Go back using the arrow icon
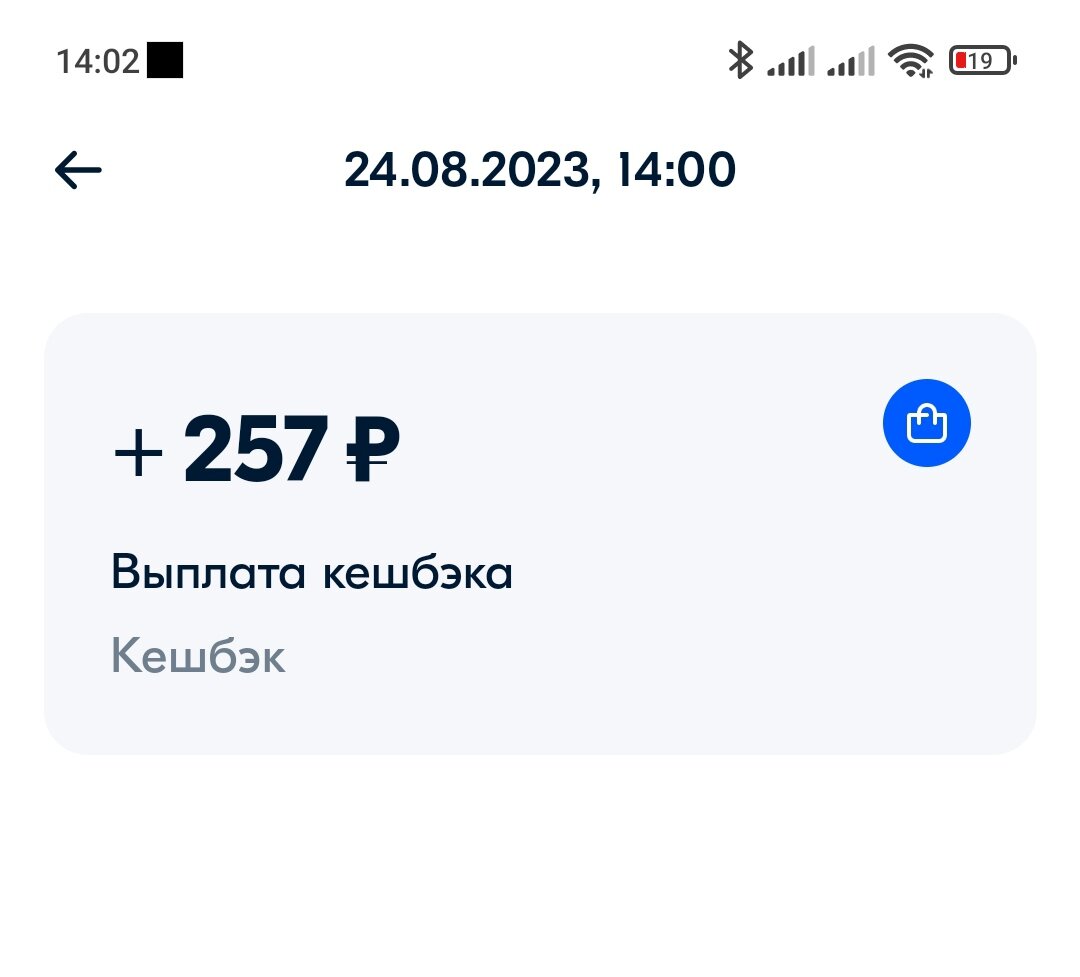The height and width of the screenshot is (977, 1080). tap(78, 169)
